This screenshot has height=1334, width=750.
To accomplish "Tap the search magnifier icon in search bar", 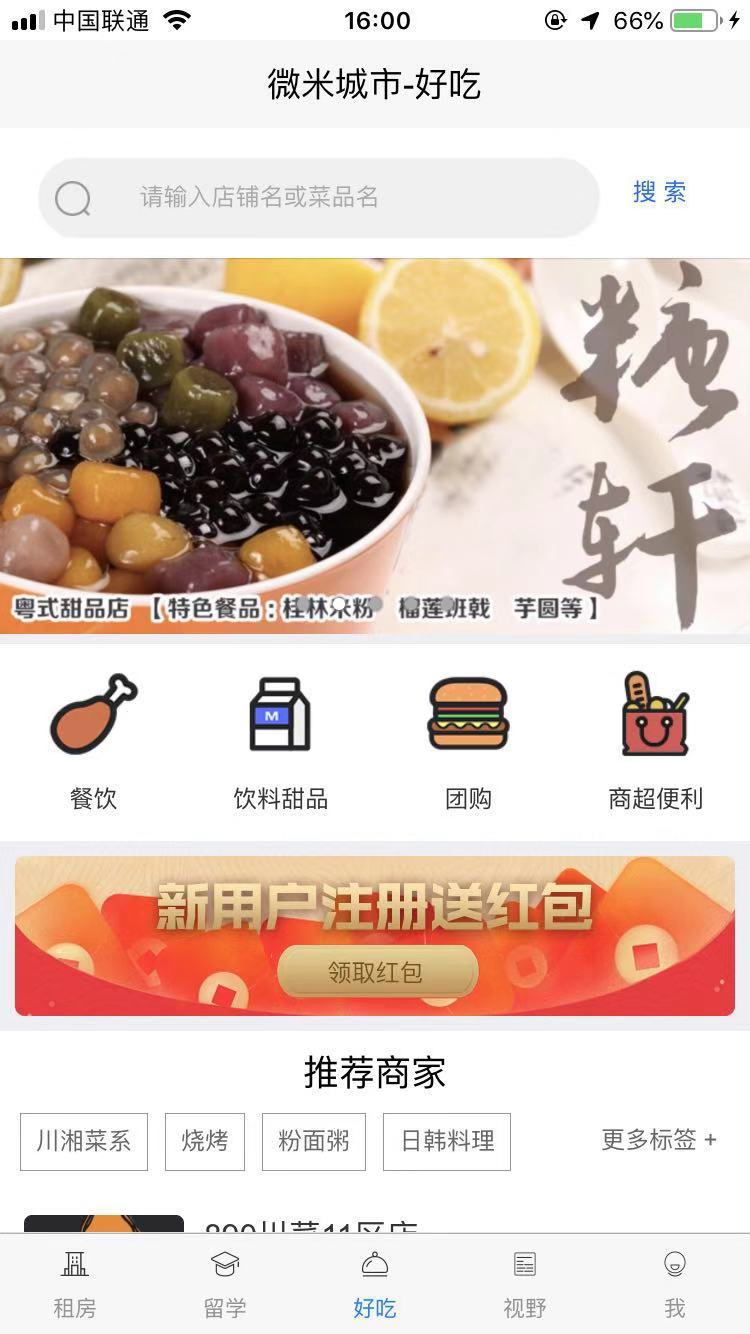I will (71, 197).
